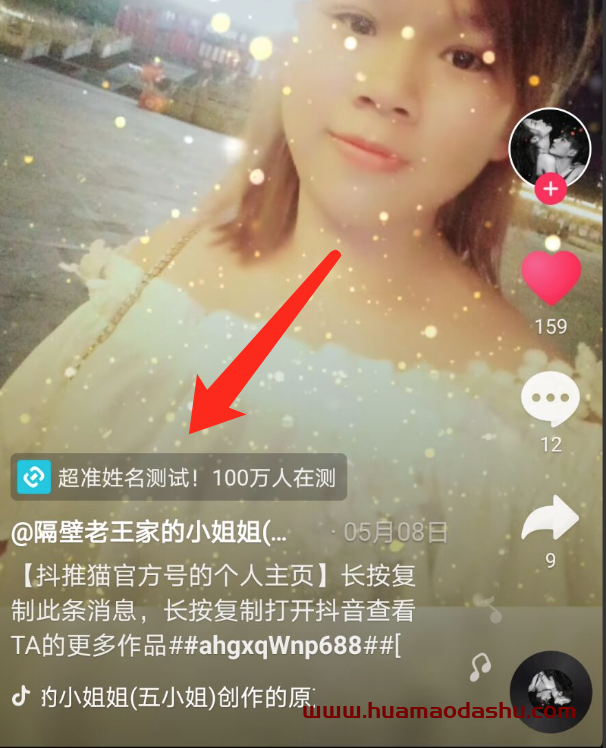Open @隔壁老王家的小姐姐 username profile

(150, 531)
